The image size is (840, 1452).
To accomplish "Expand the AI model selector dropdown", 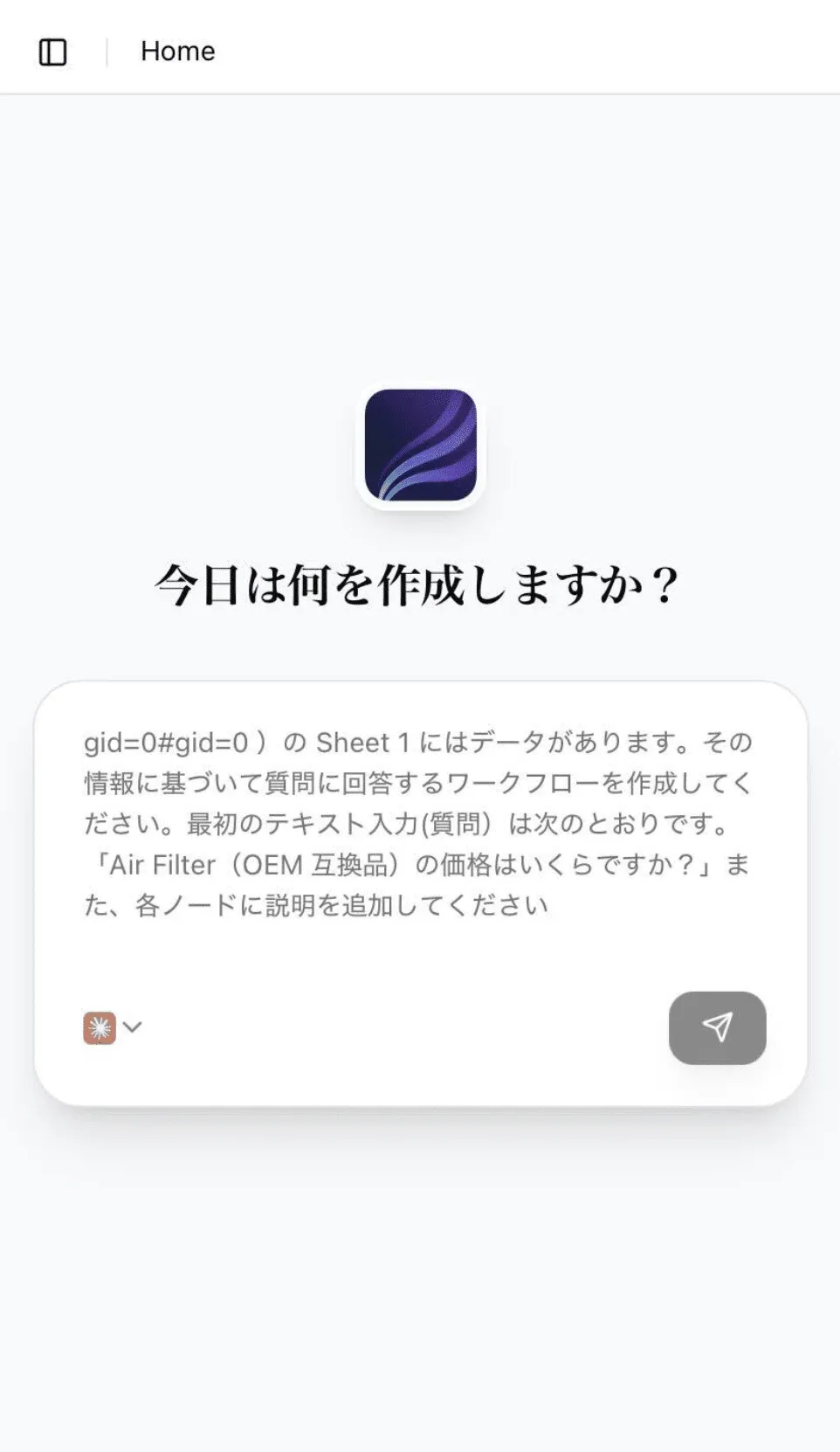I will (113, 1027).
